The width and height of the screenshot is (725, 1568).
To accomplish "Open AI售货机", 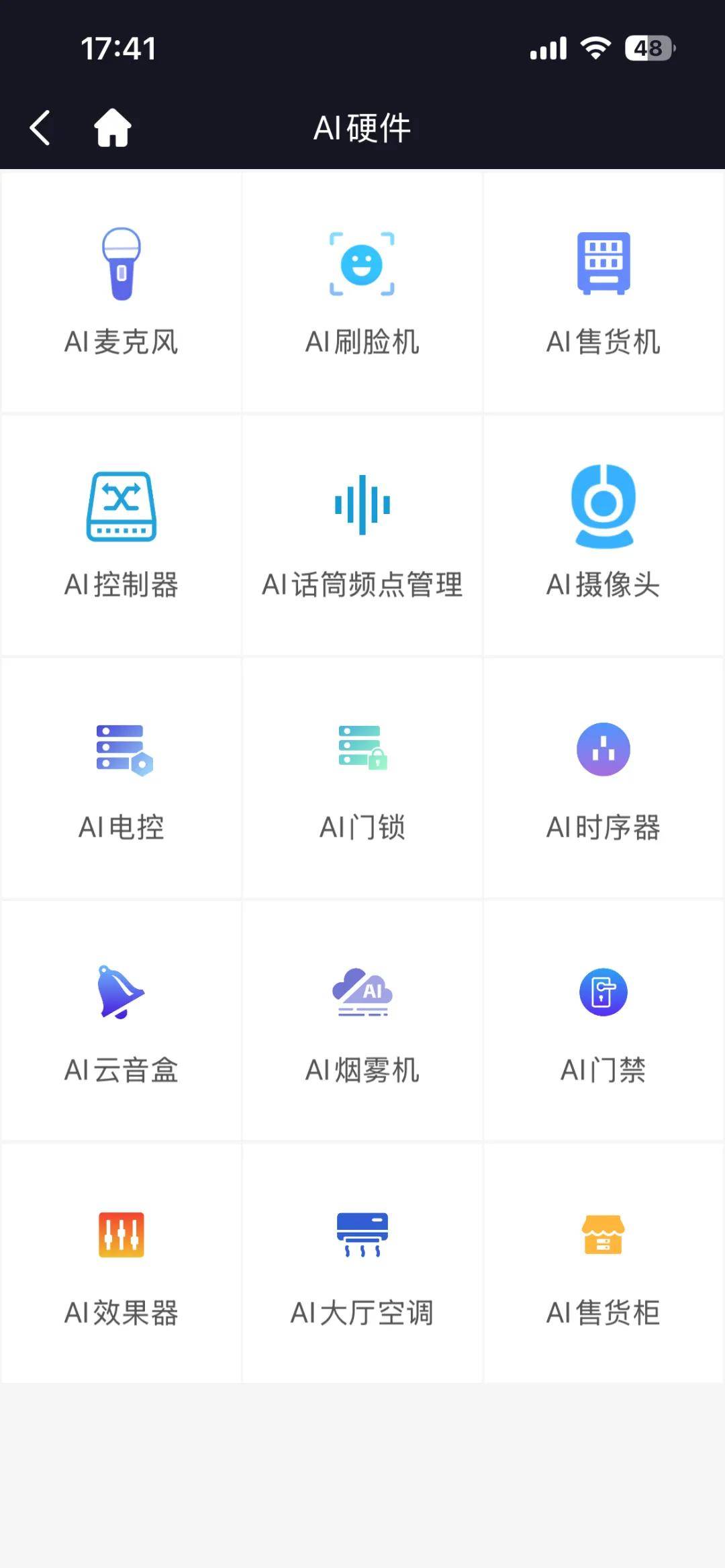I will click(603, 293).
